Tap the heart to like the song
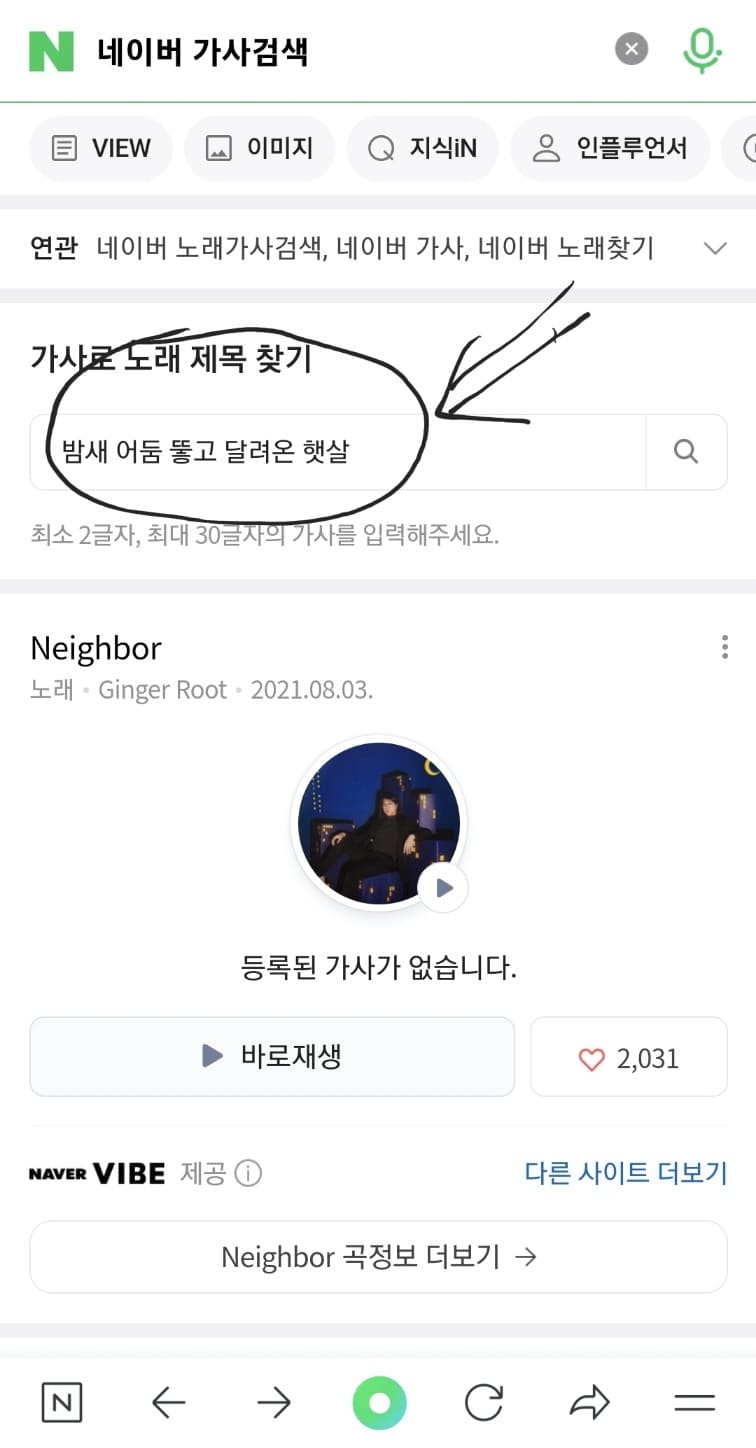Image resolution: width=756 pixels, height=1448 pixels. (592, 1057)
